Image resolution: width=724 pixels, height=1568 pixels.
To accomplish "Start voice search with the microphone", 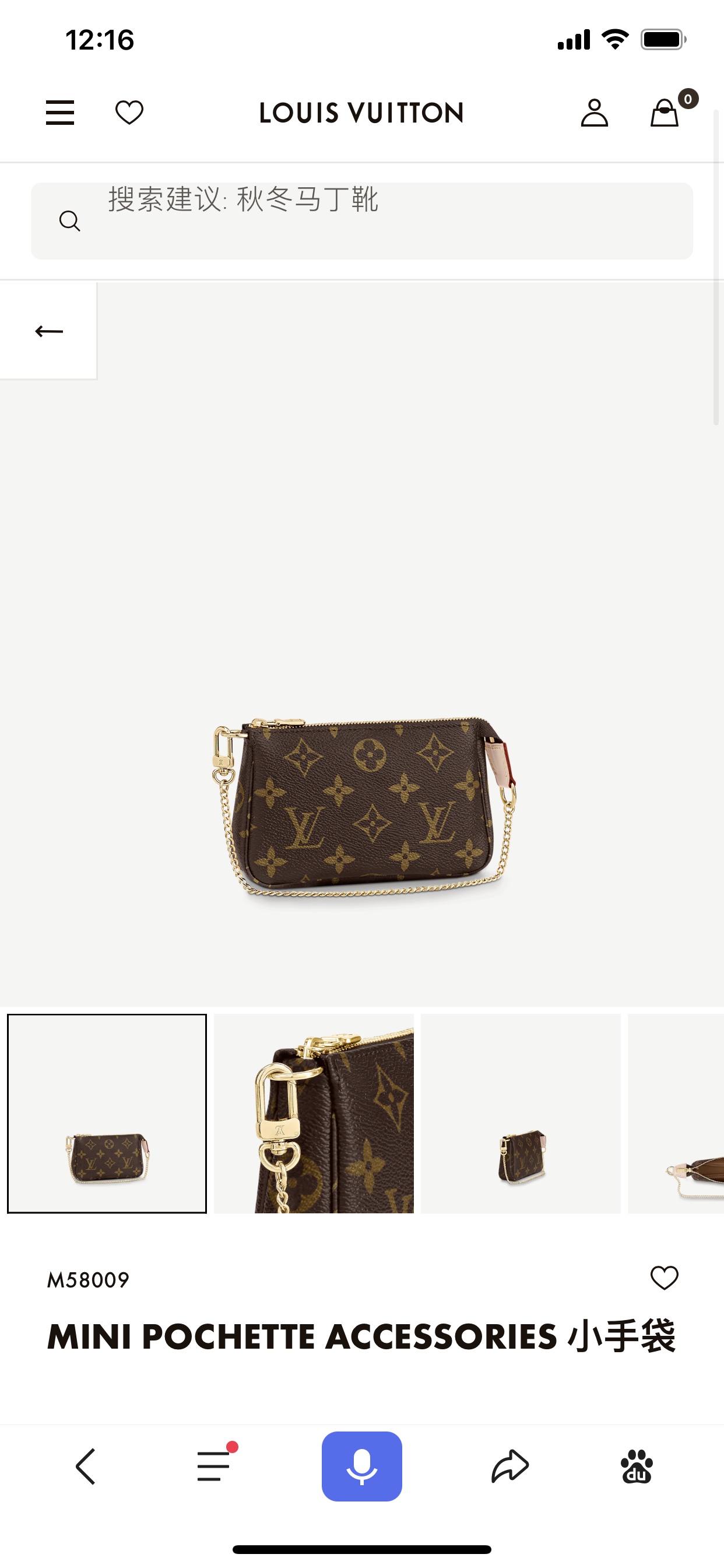I will tap(361, 1466).
